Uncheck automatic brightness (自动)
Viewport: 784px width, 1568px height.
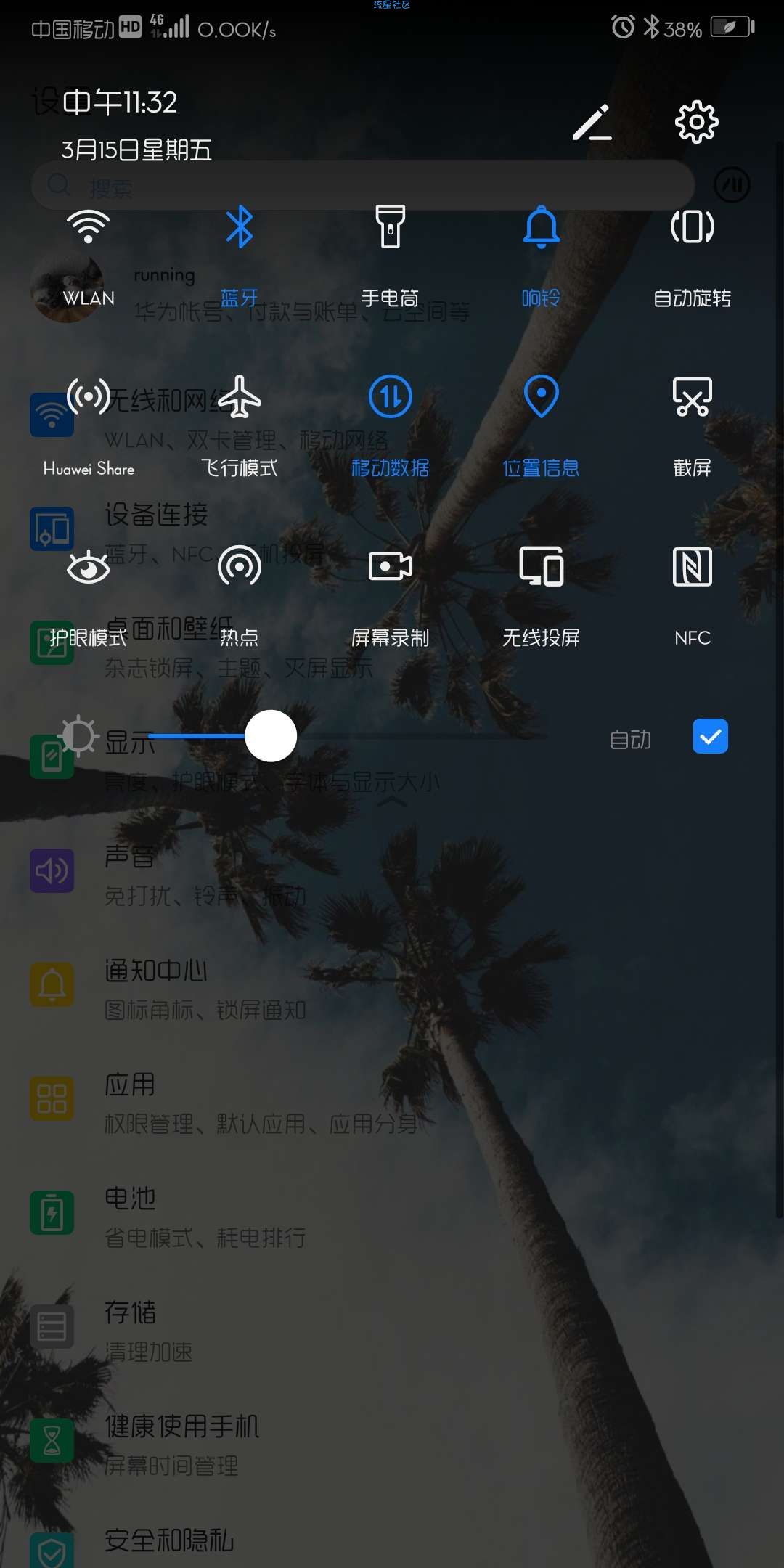(x=710, y=737)
